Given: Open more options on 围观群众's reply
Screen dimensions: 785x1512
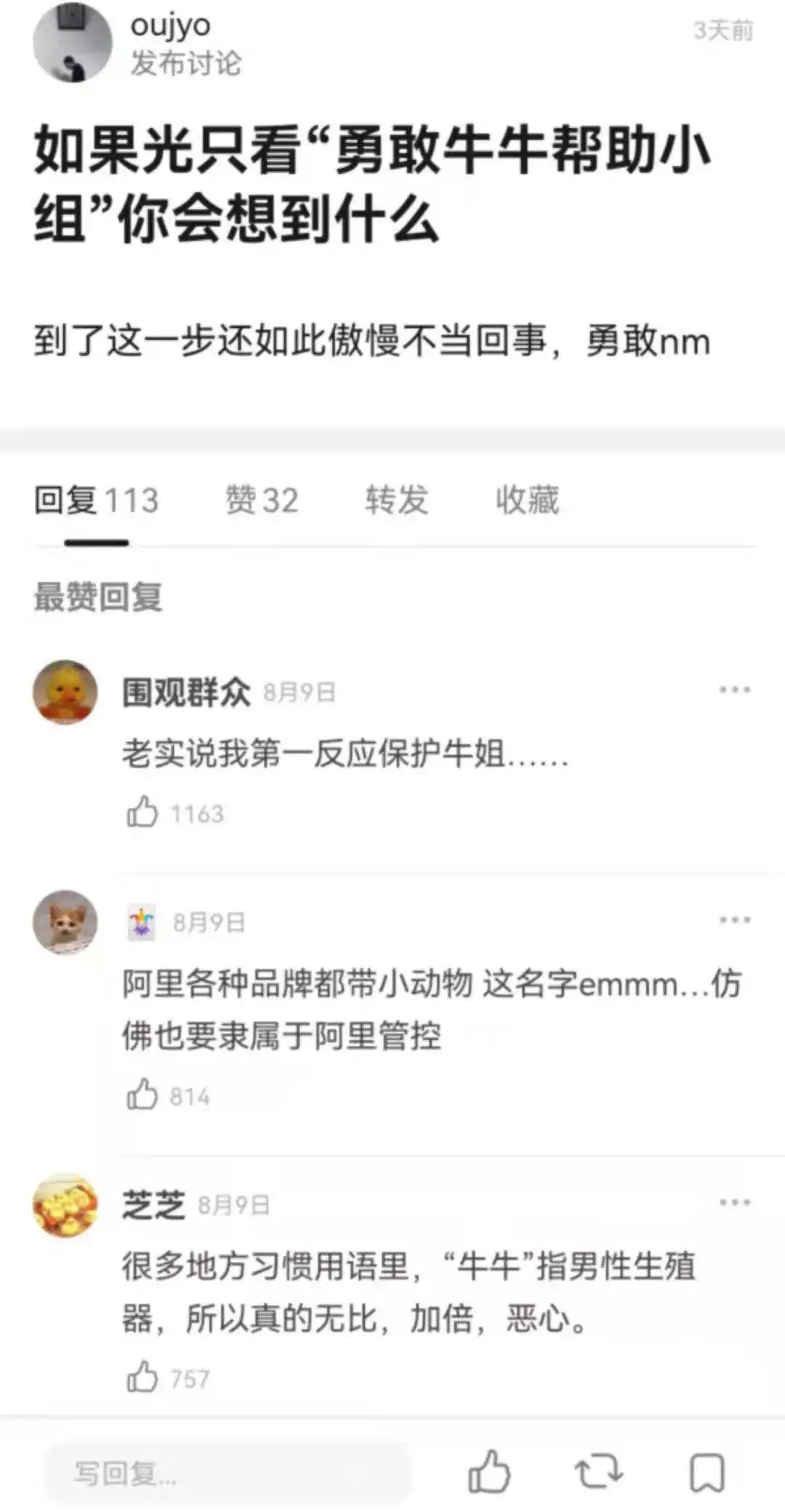Looking at the screenshot, I should click(x=734, y=690).
